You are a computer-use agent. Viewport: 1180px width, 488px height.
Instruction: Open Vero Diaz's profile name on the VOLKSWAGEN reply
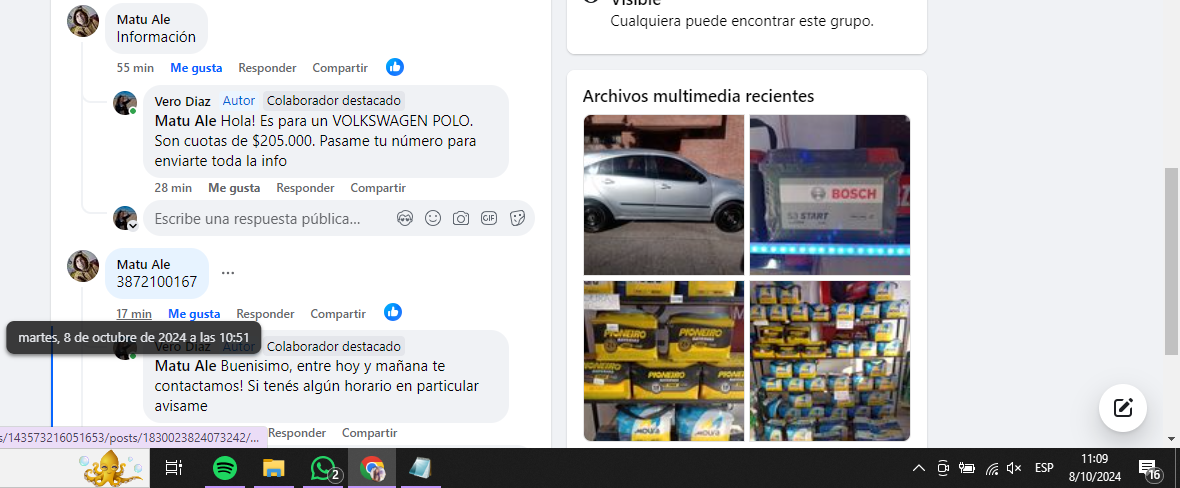point(182,101)
